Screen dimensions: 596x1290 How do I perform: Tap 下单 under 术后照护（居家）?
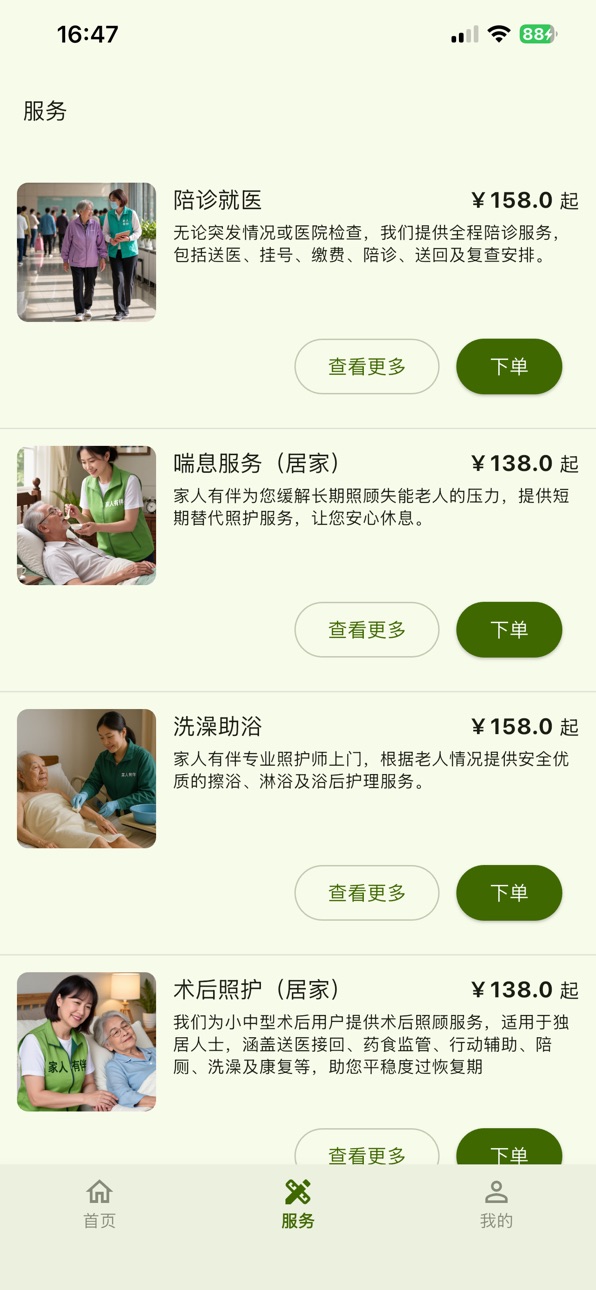point(509,1147)
